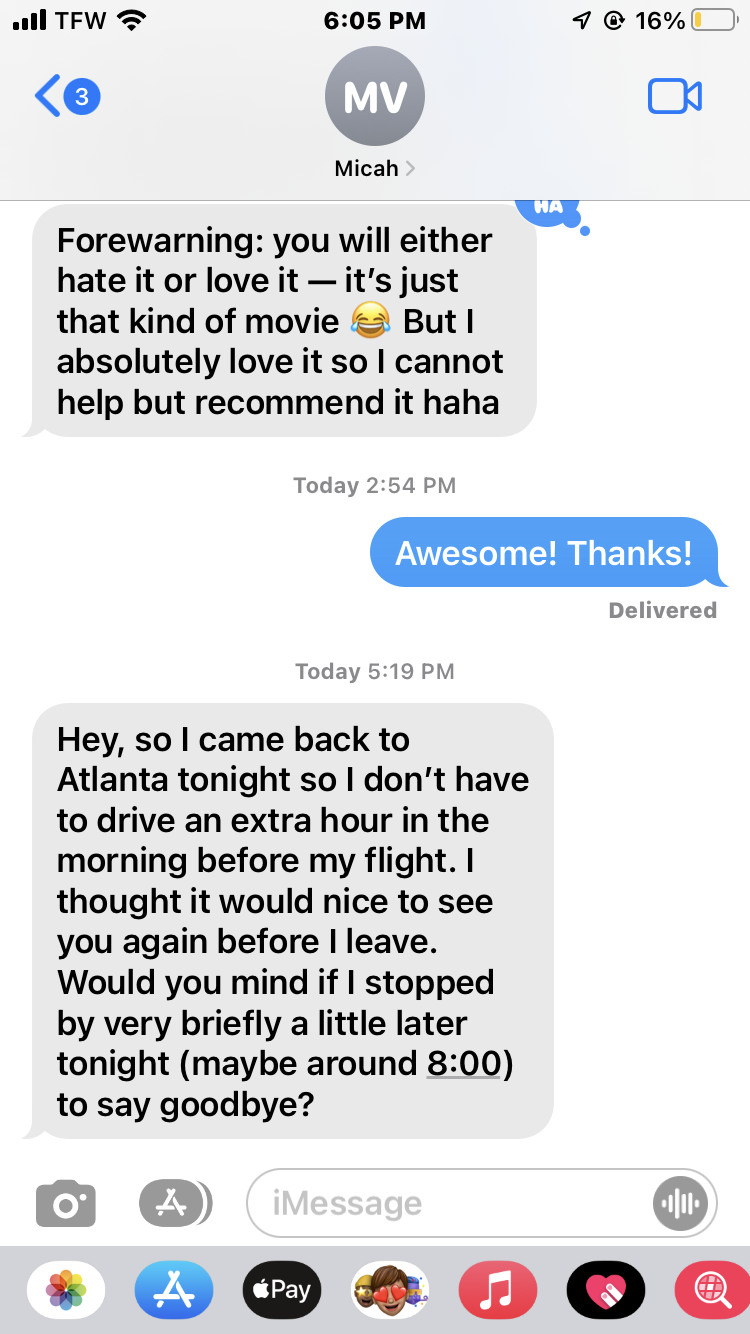
Task: Open the camera to attach a photo
Action: click(66, 1203)
